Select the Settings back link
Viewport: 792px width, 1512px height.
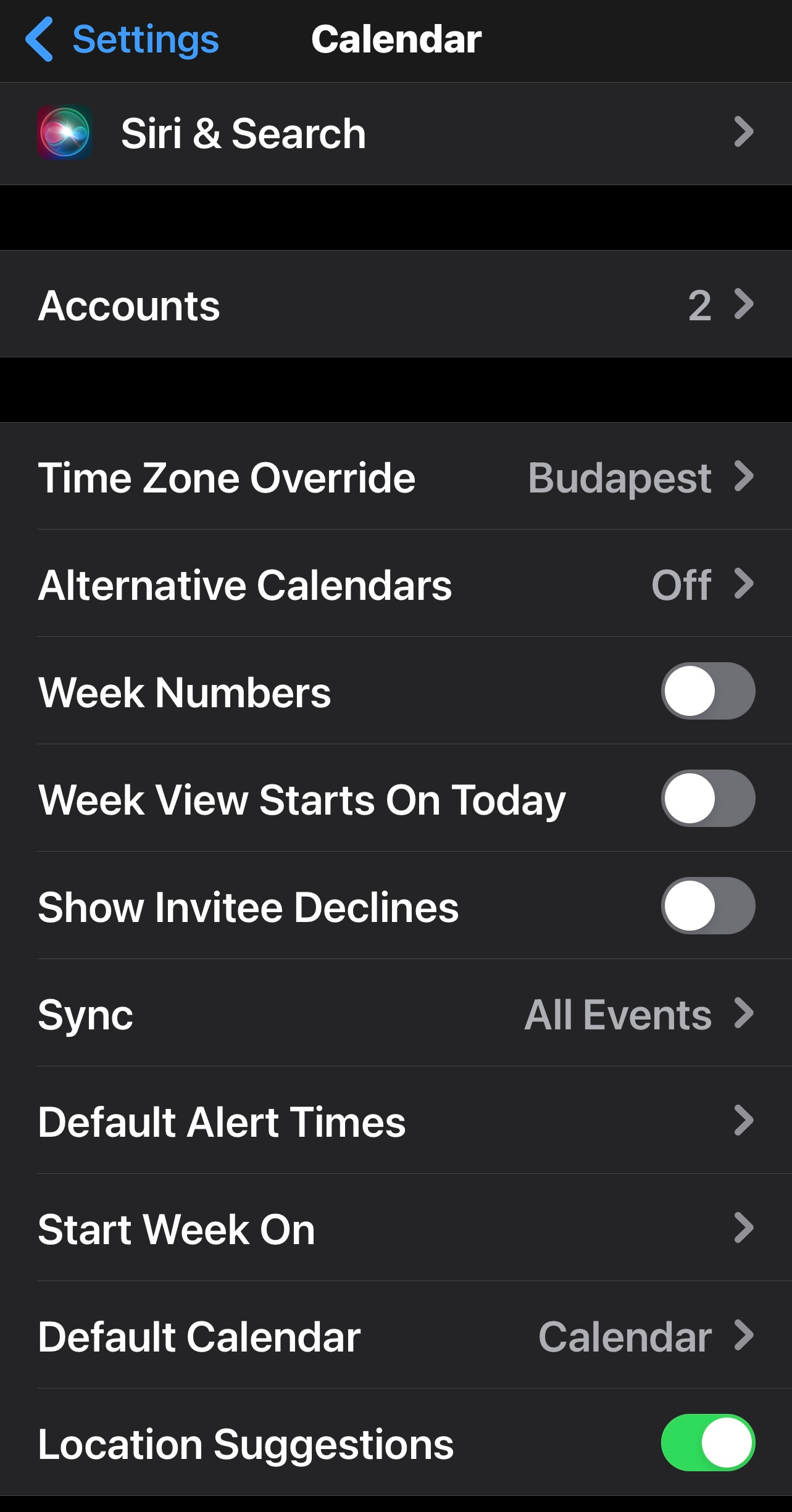143,39
